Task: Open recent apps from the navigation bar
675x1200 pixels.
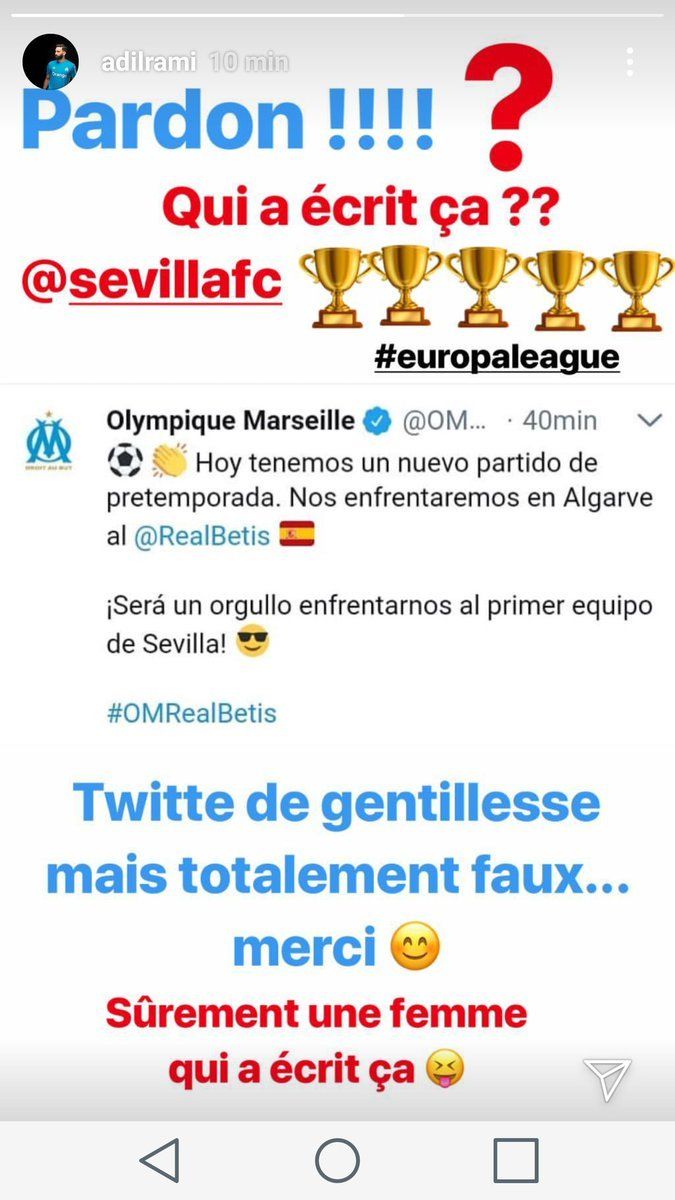Action: tap(515, 1161)
